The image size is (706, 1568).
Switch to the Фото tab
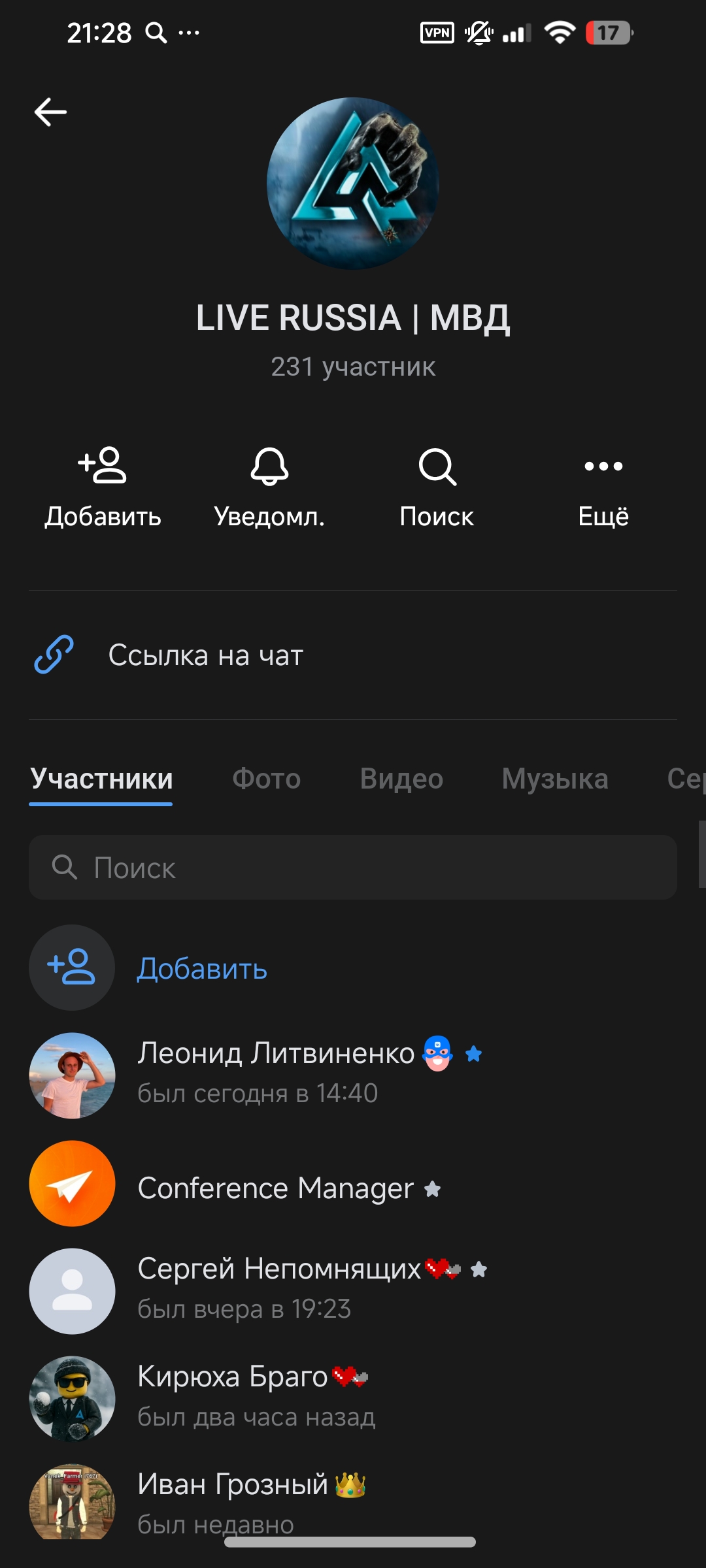pyautogui.click(x=266, y=779)
